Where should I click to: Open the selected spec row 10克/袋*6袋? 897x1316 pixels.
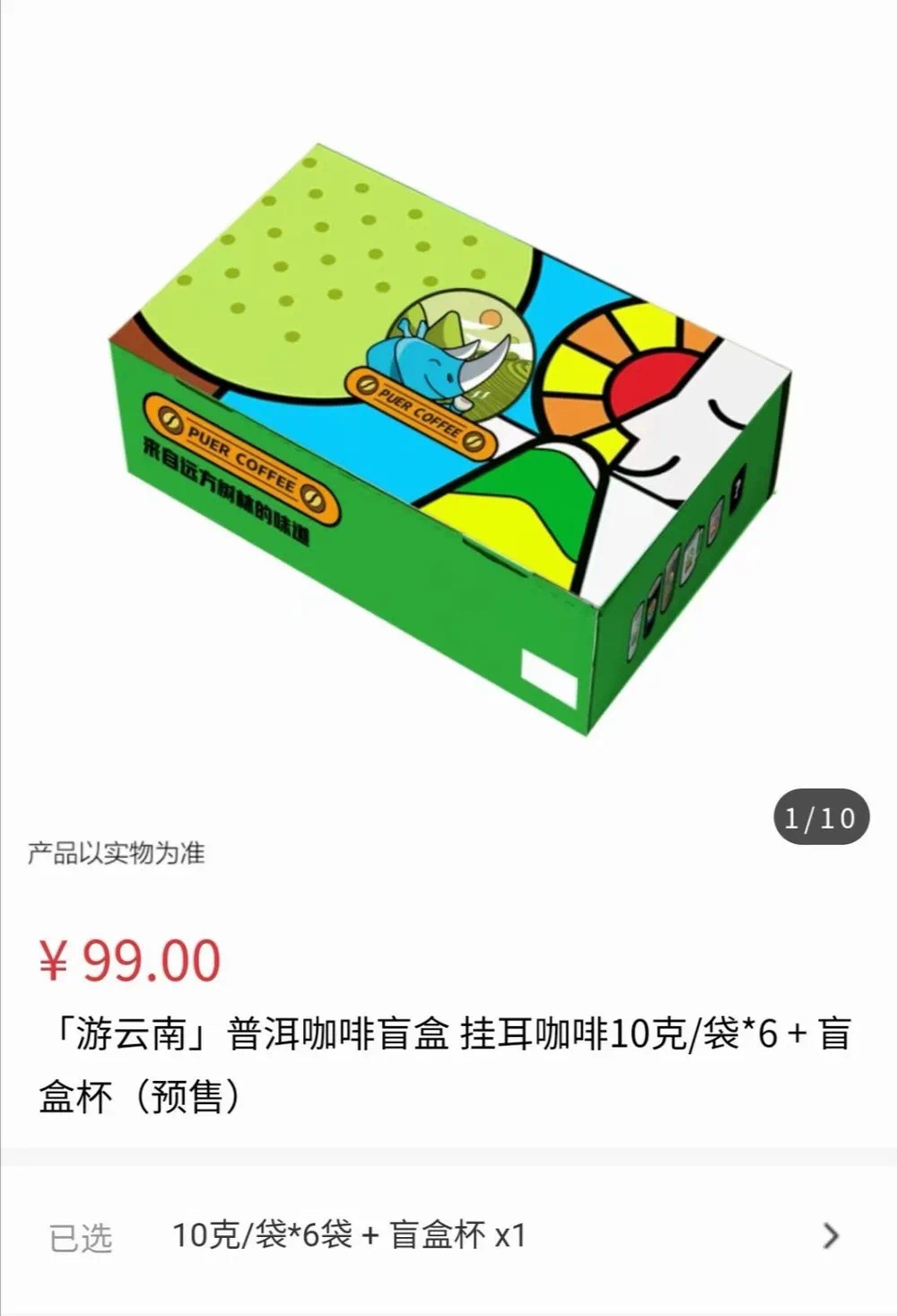(x=448, y=1236)
